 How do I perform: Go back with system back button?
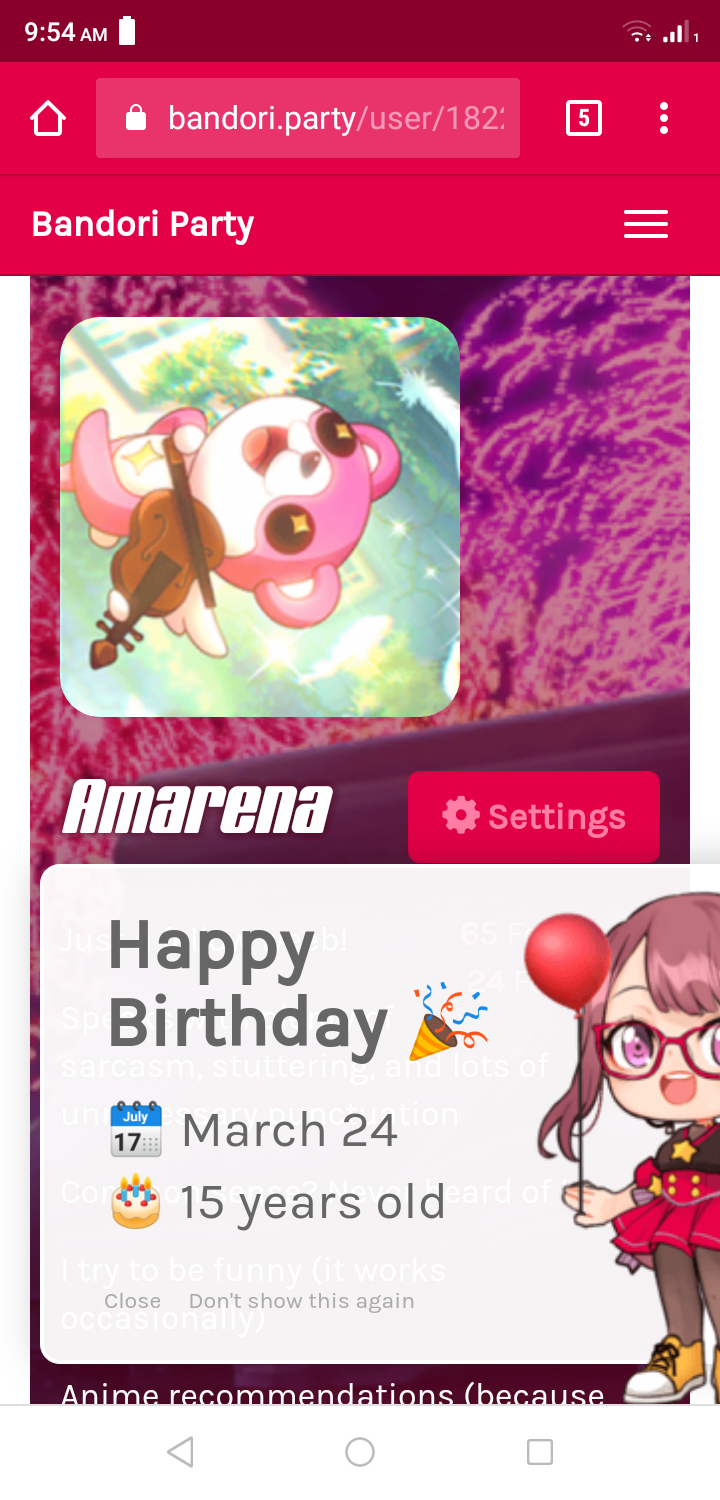(x=180, y=1452)
